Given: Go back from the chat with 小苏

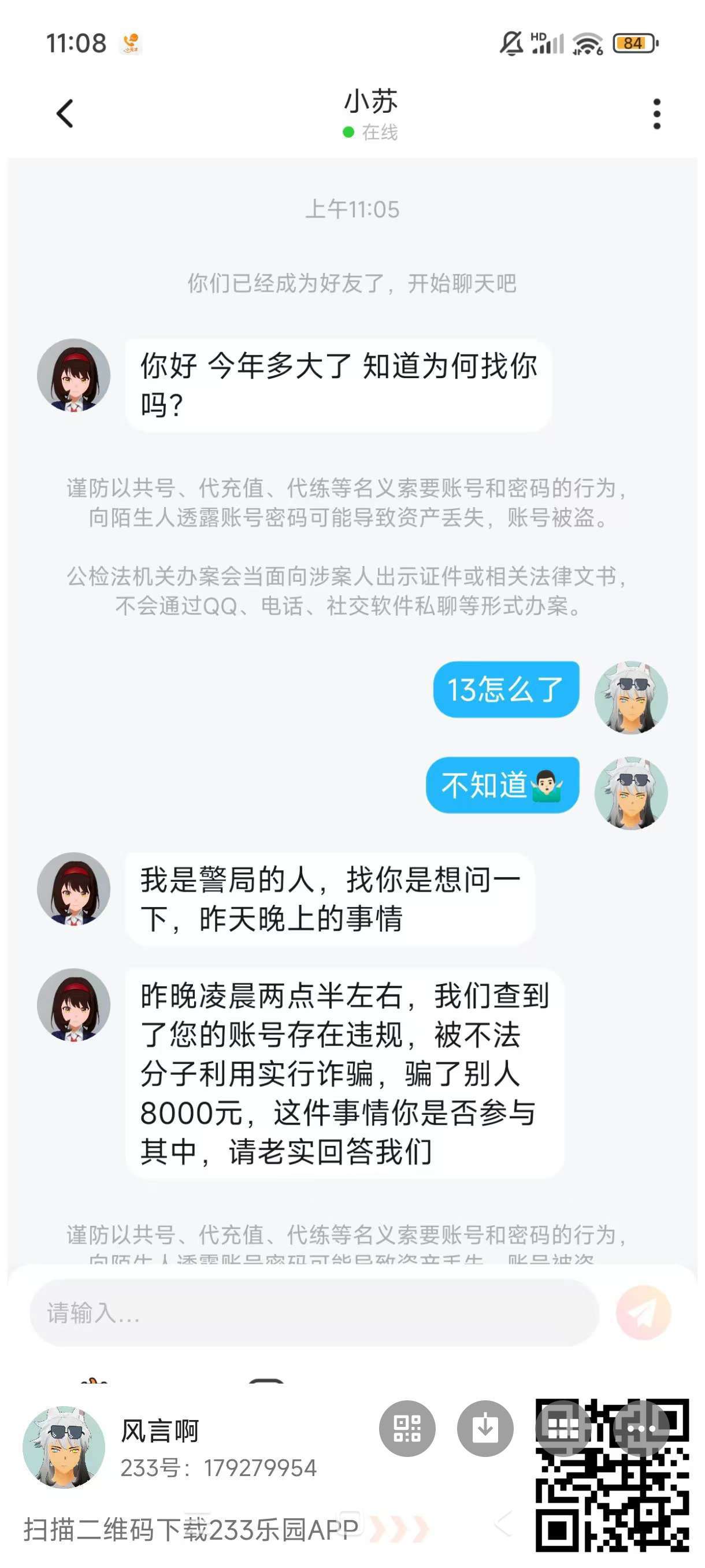Looking at the screenshot, I should click(65, 114).
